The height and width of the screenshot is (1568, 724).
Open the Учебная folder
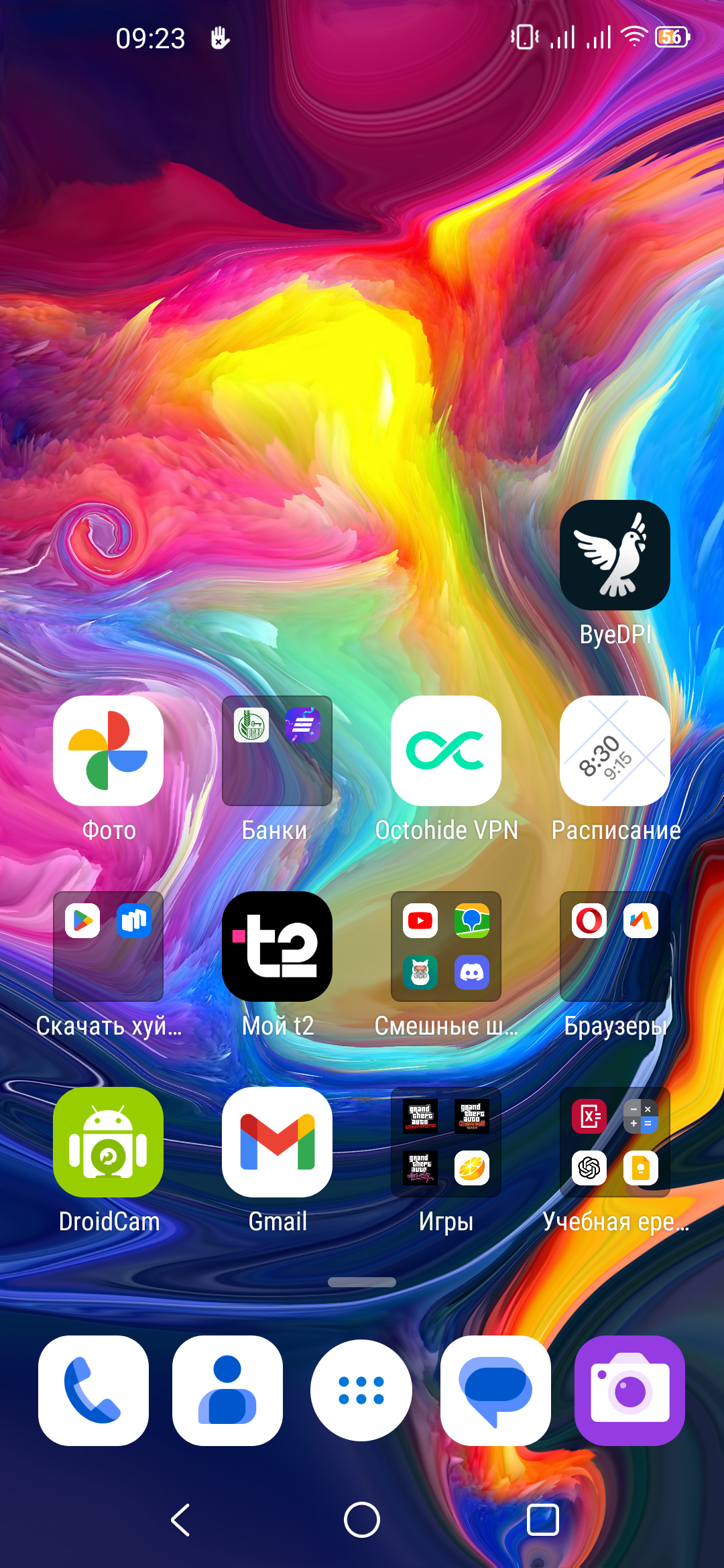pyautogui.click(x=615, y=1142)
